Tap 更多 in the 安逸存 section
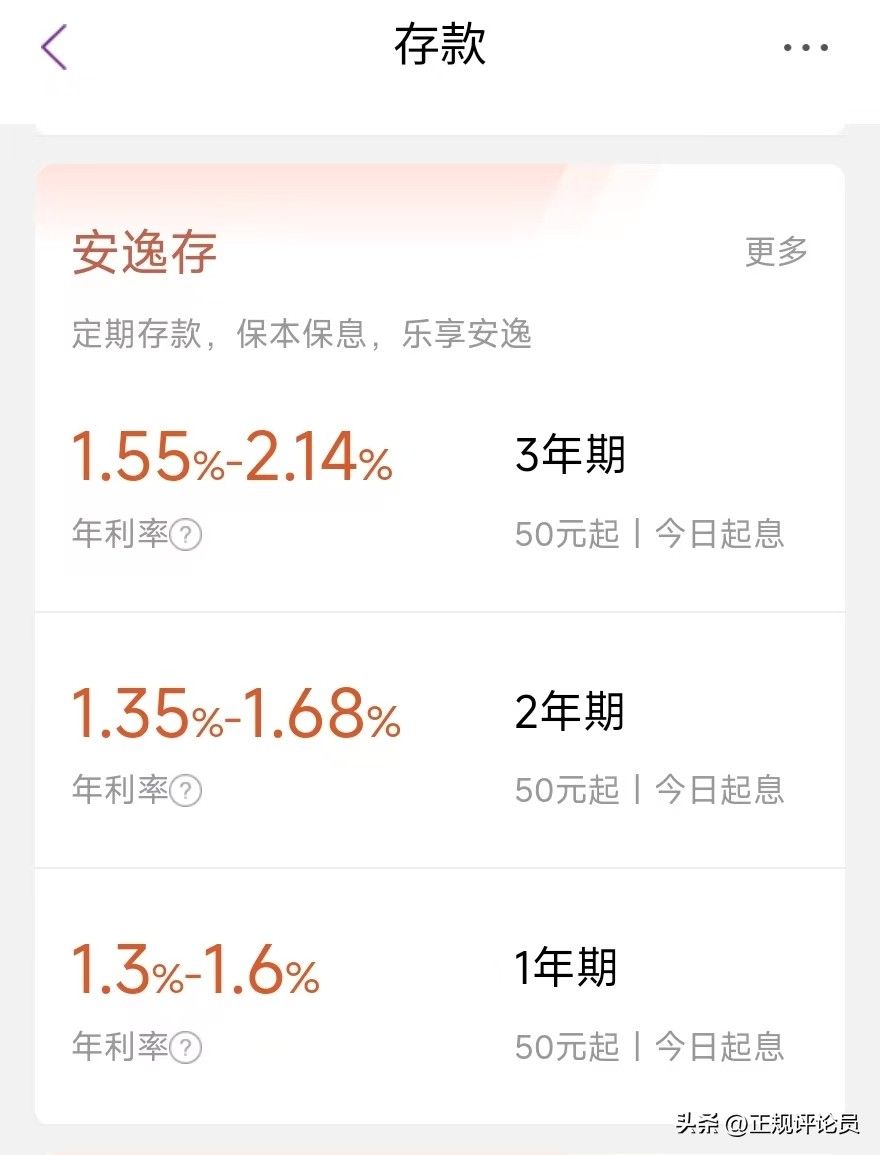The image size is (880, 1155). (x=776, y=251)
